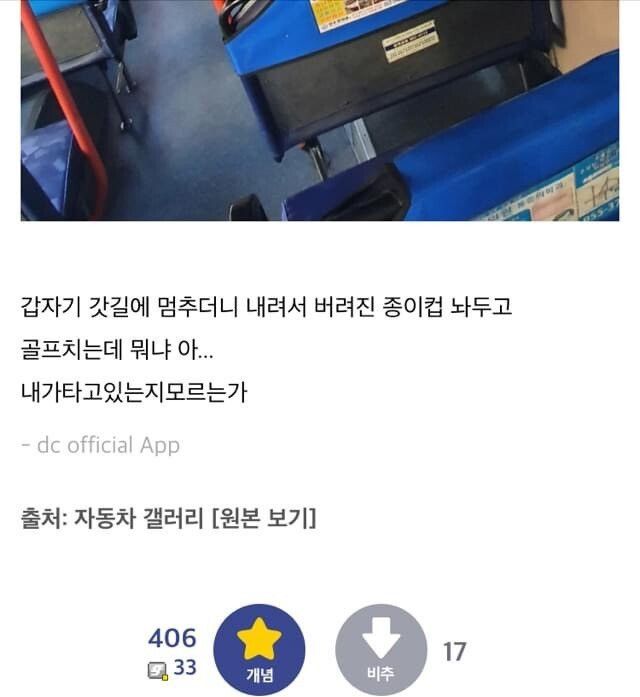Viewport: 640px width, 697px height.
Task: Upvote the post with 개념 star button
Action: (258, 649)
